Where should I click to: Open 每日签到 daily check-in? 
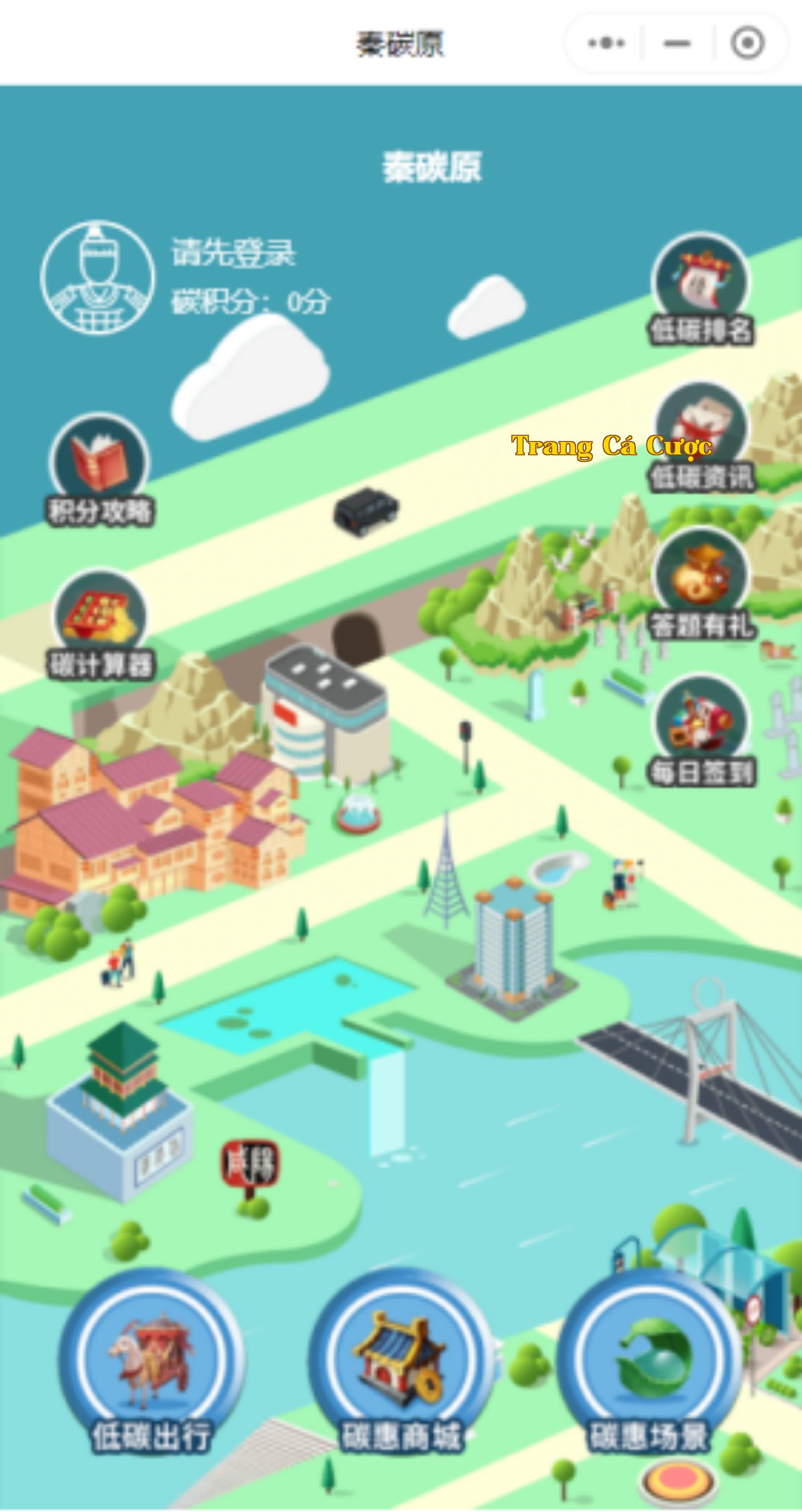pos(701,731)
